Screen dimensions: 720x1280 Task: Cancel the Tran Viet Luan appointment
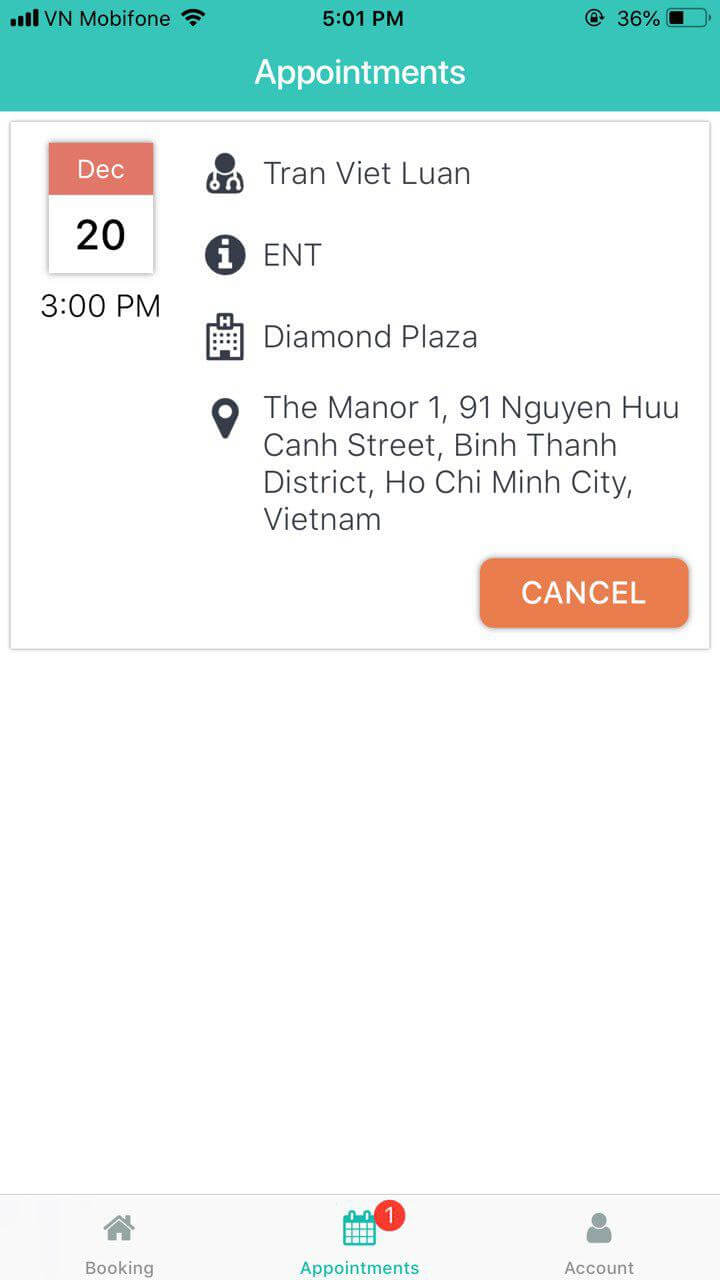click(x=584, y=593)
